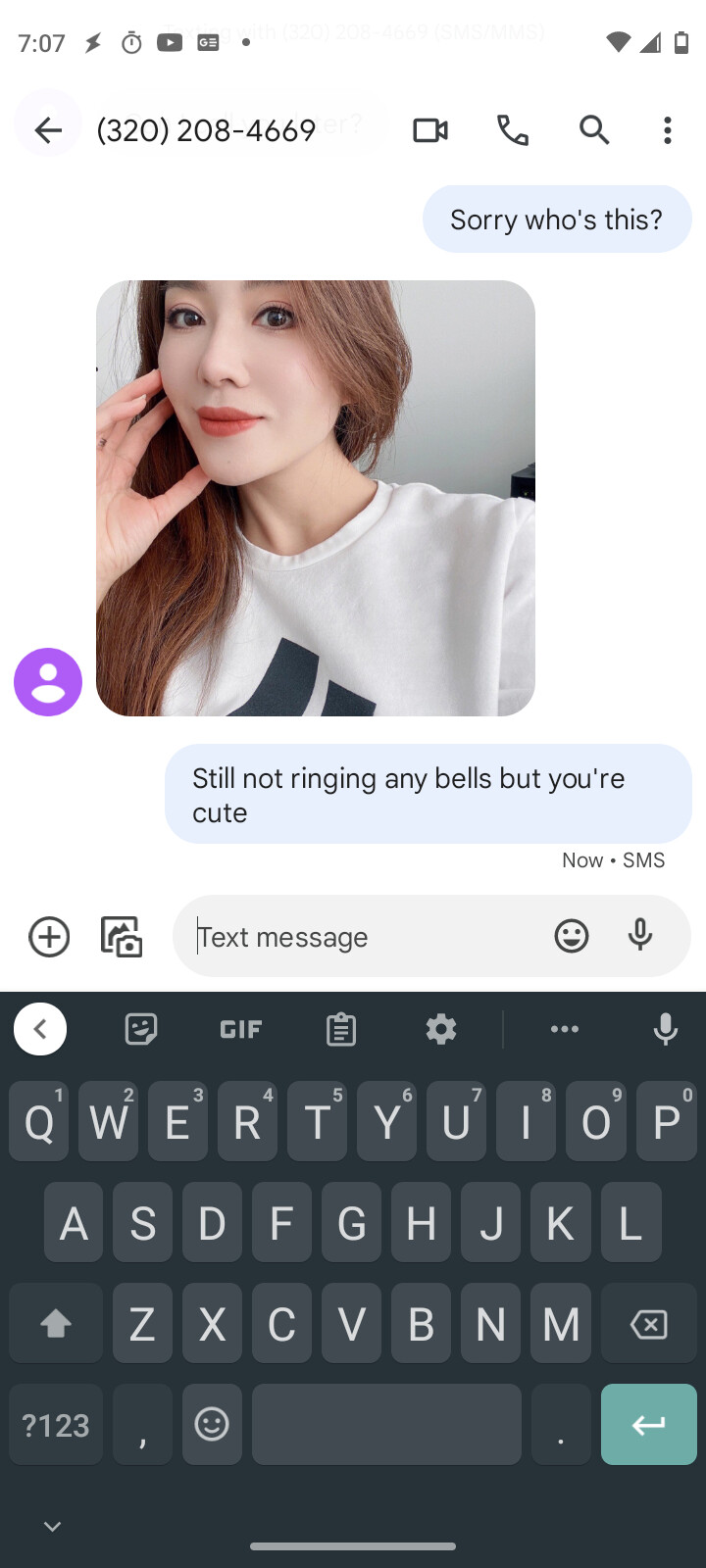The image size is (706, 1568).
Task: Open the keyboard sticker panel
Action: coord(141,1029)
